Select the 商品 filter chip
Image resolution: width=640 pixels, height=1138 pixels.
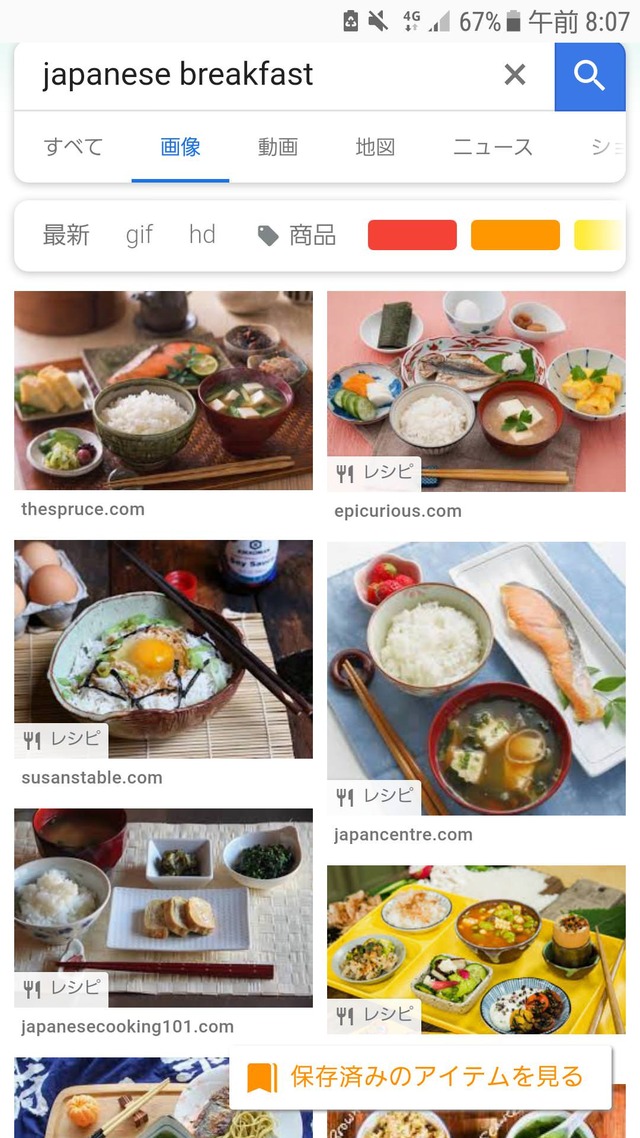(297, 235)
